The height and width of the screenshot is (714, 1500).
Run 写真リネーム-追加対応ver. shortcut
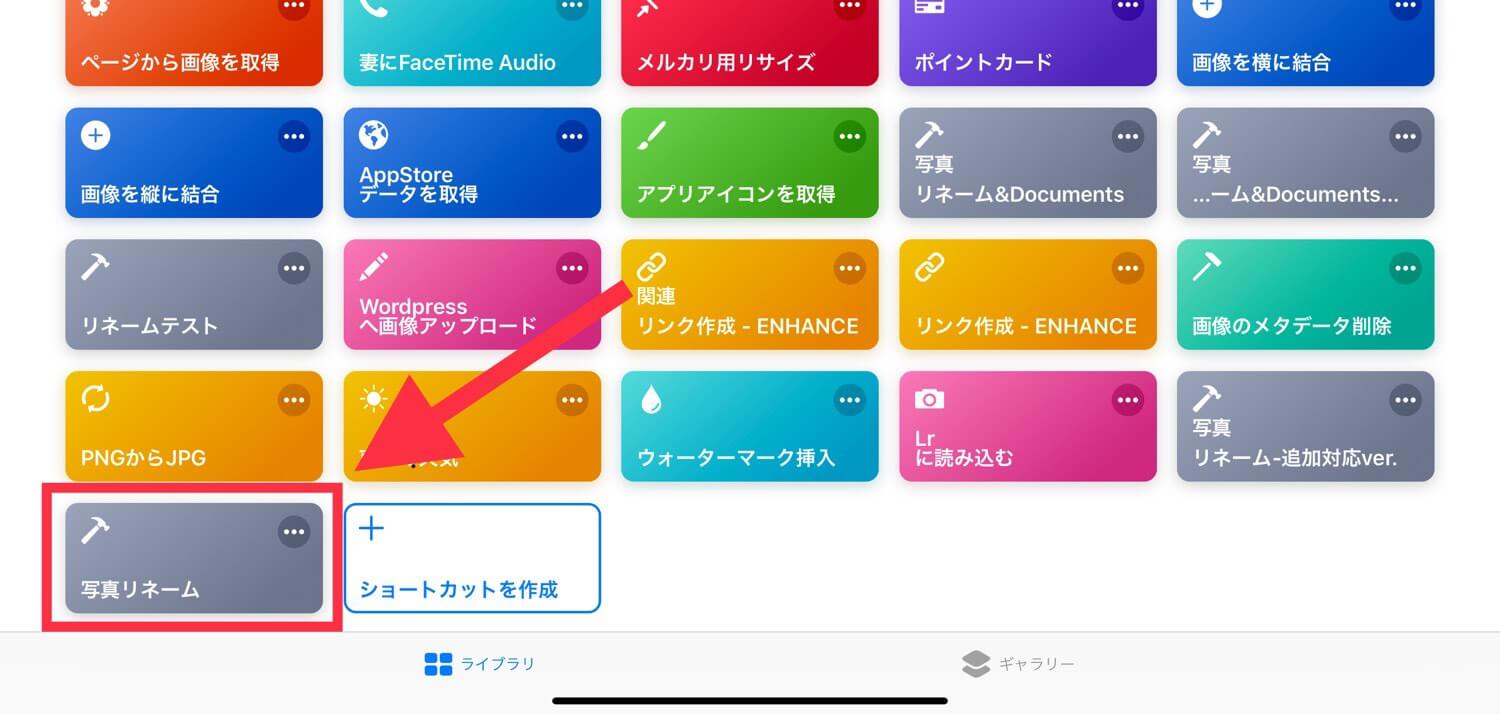click(x=1290, y=440)
